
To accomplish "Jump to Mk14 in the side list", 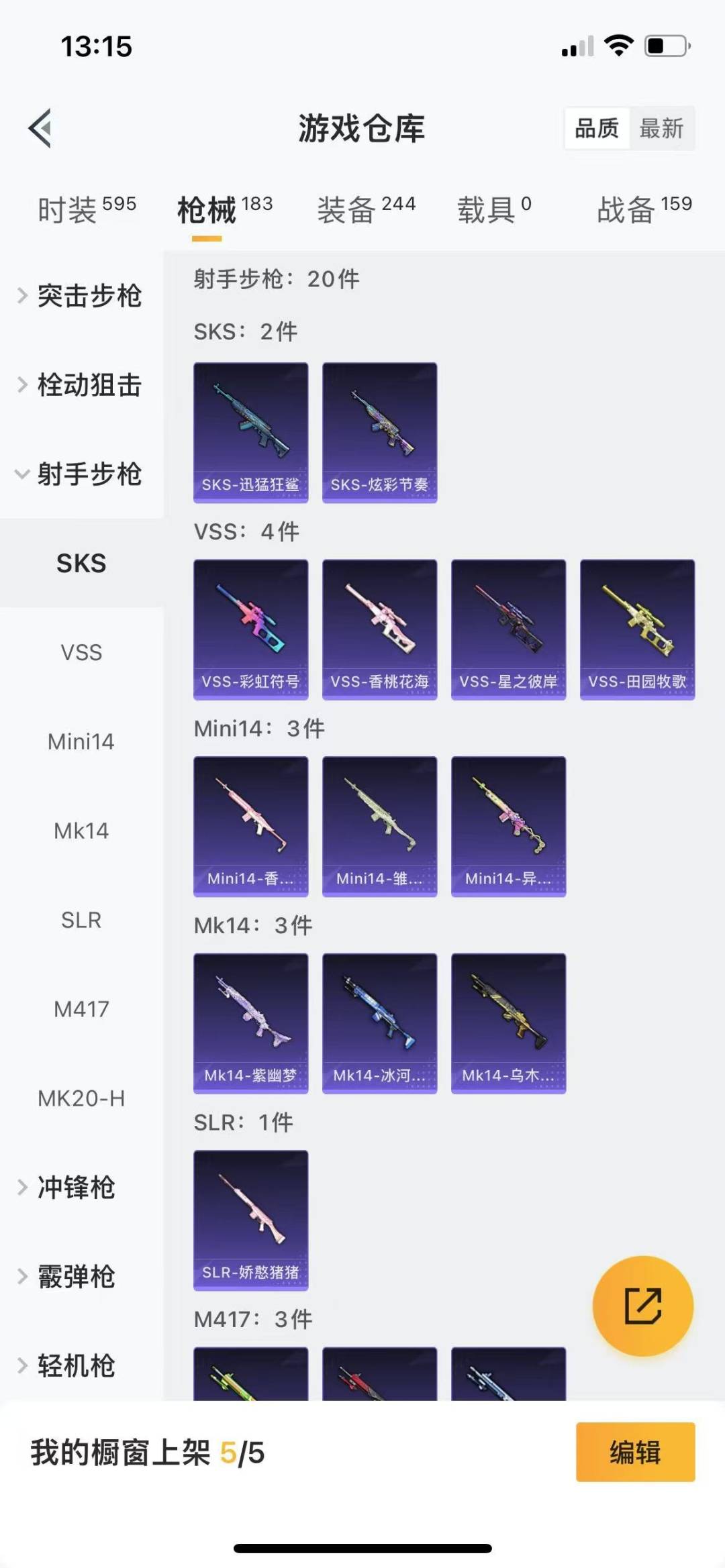I will pyautogui.click(x=81, y=831).
